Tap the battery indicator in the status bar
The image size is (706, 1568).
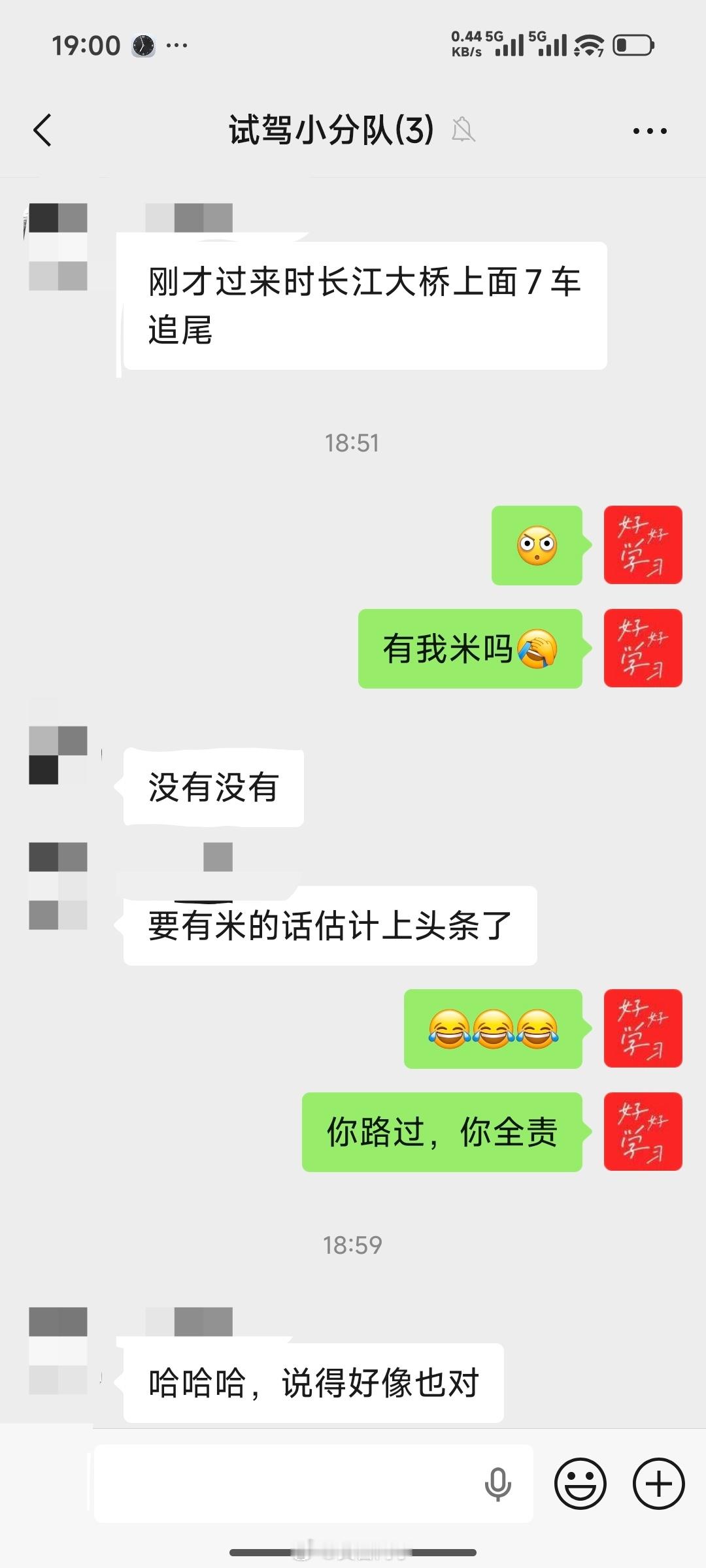630,44
